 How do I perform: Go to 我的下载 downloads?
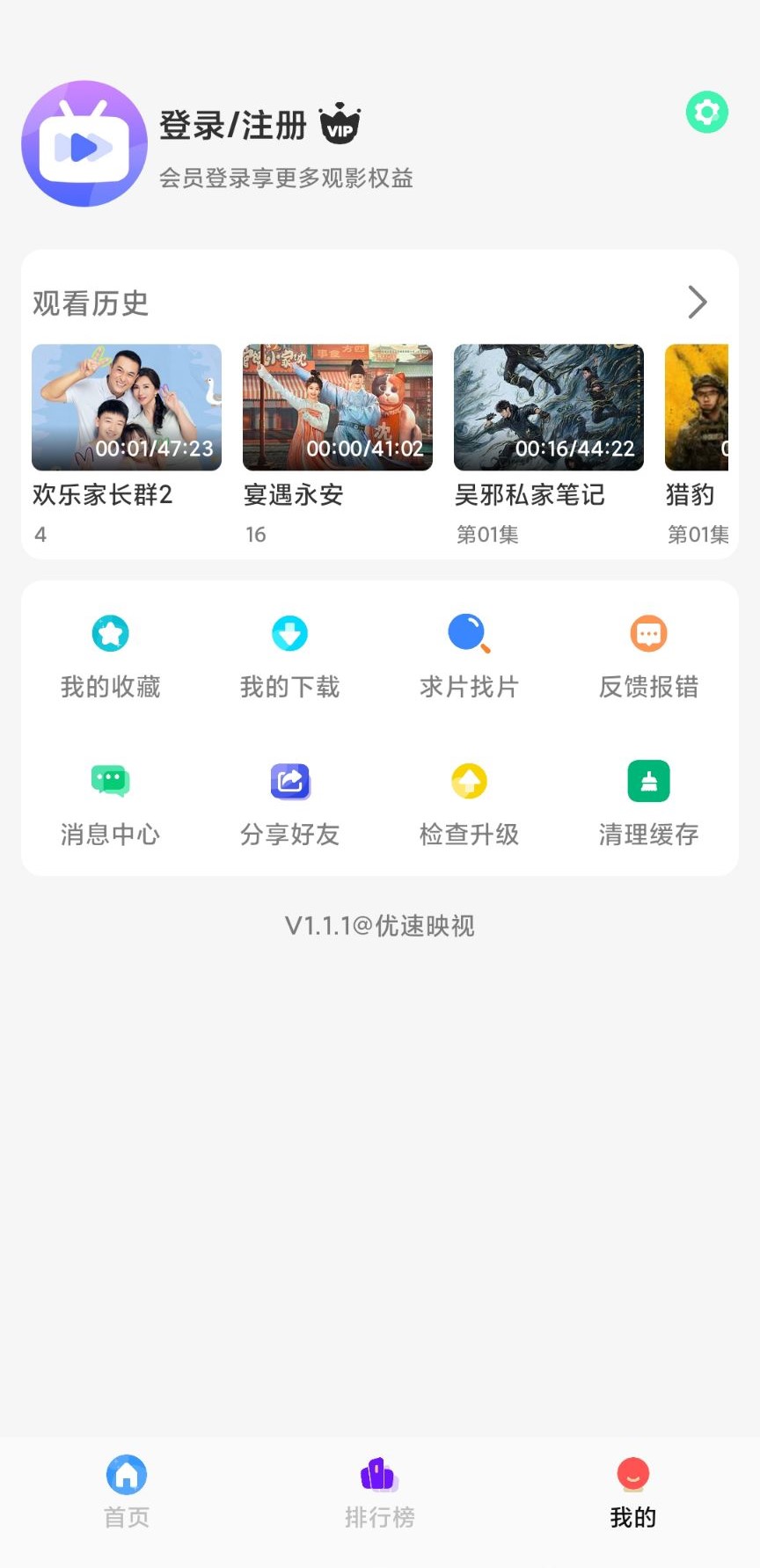point(290,656)
